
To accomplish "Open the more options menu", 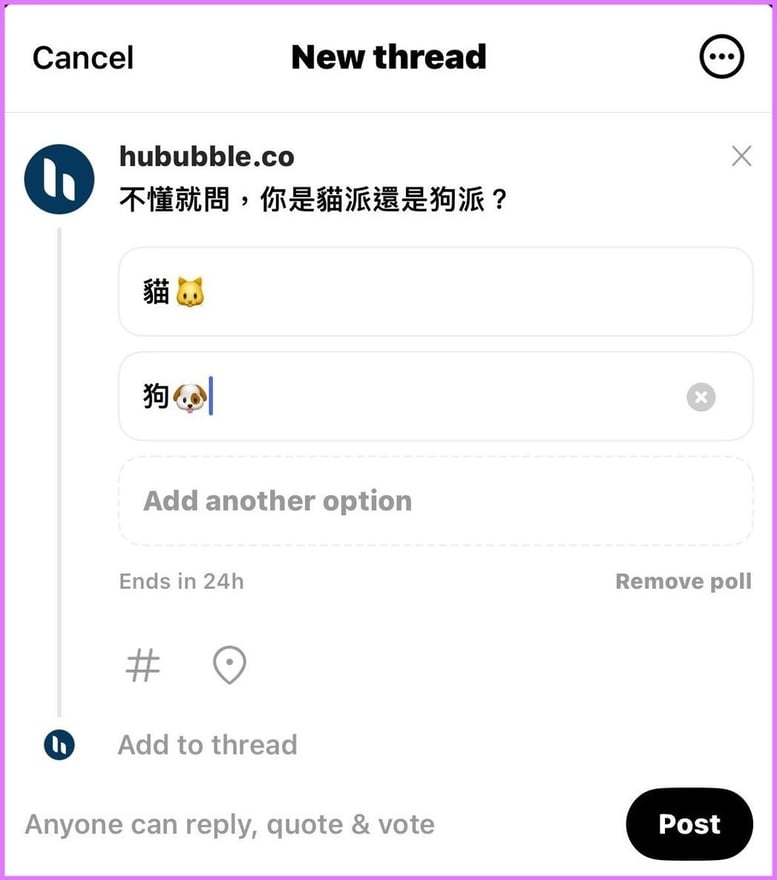I will tap(721, 57).
